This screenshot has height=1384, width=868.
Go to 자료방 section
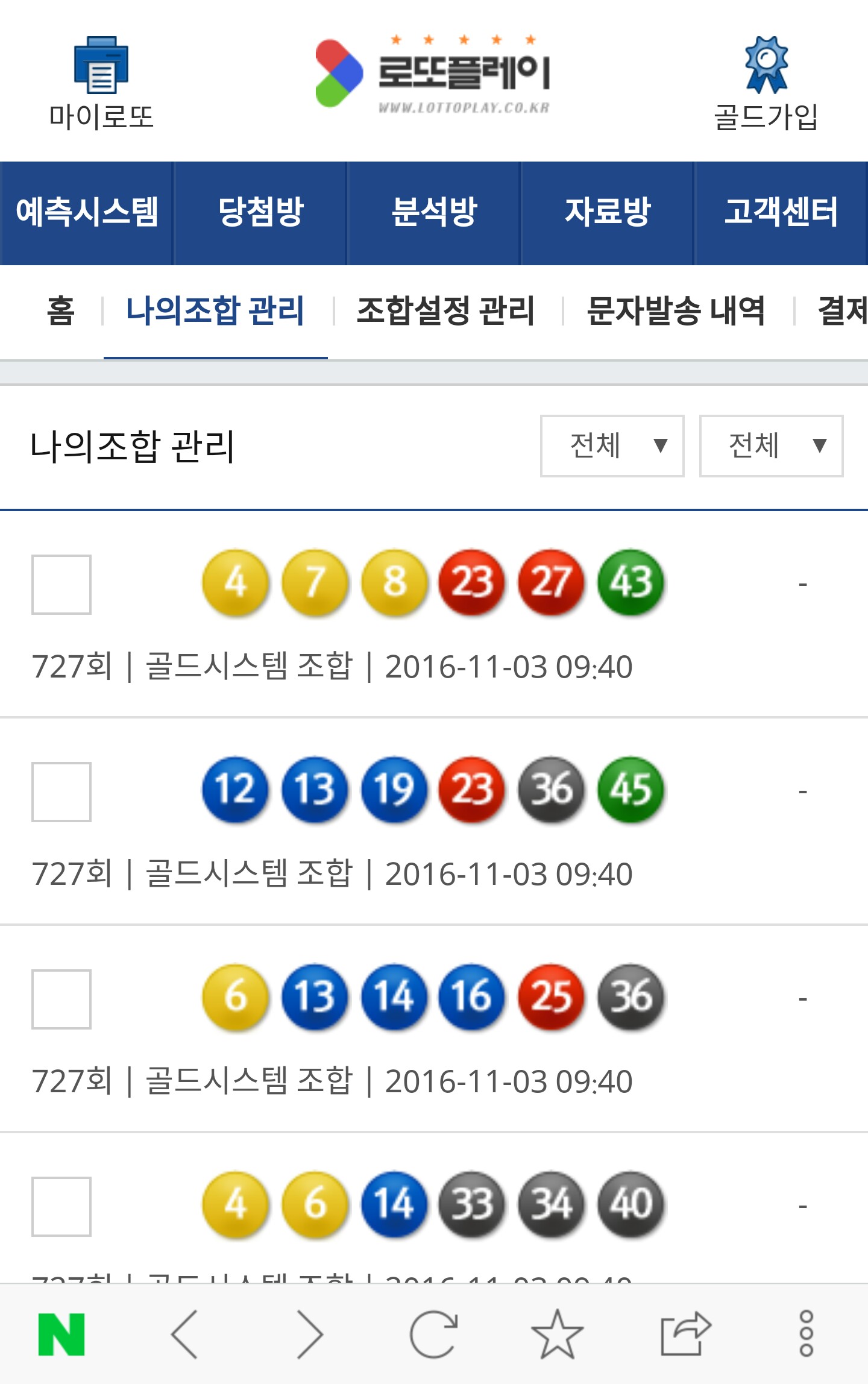click(608, 213)
